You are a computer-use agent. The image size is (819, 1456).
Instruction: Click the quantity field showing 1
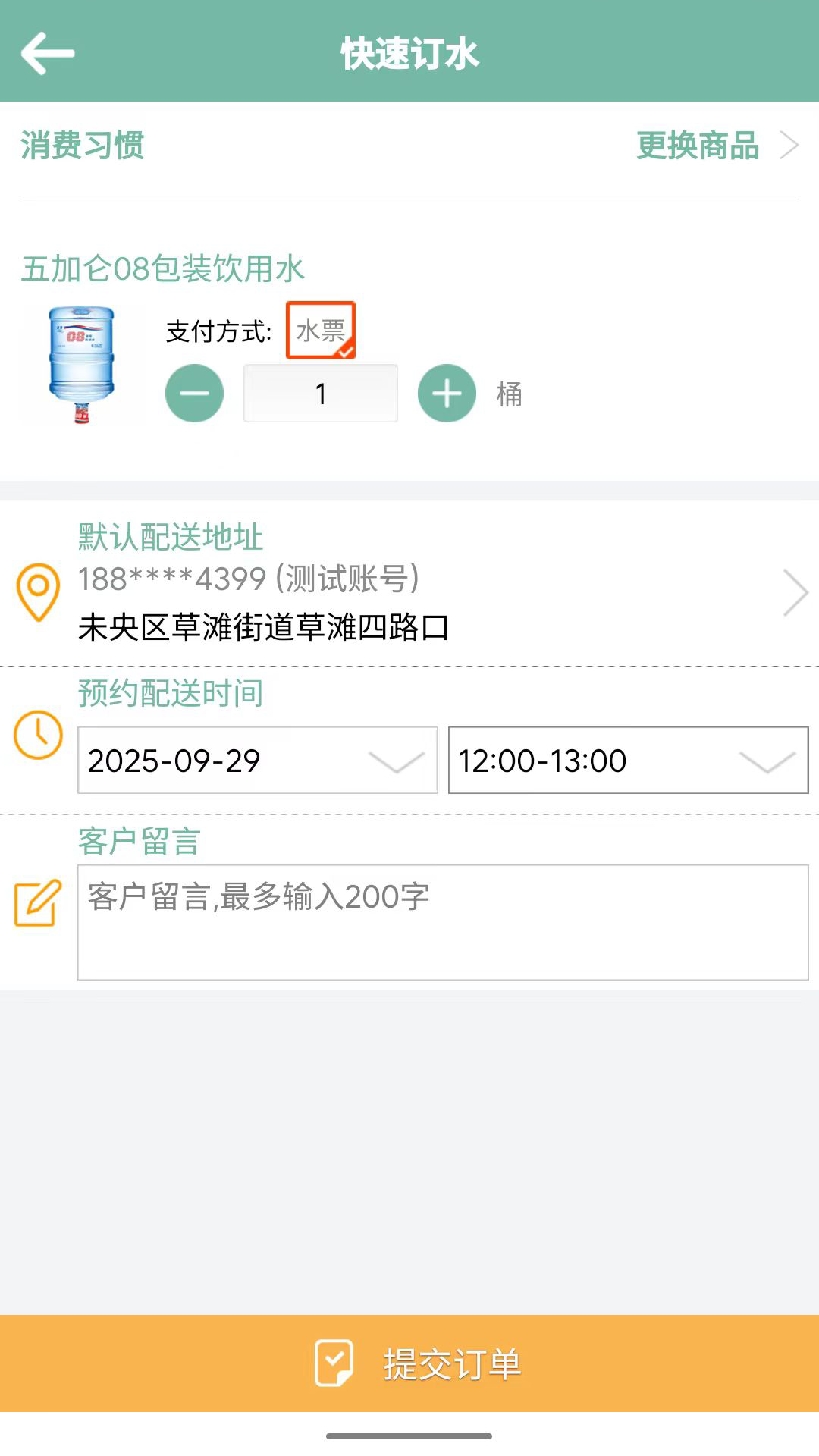point(320,393)
